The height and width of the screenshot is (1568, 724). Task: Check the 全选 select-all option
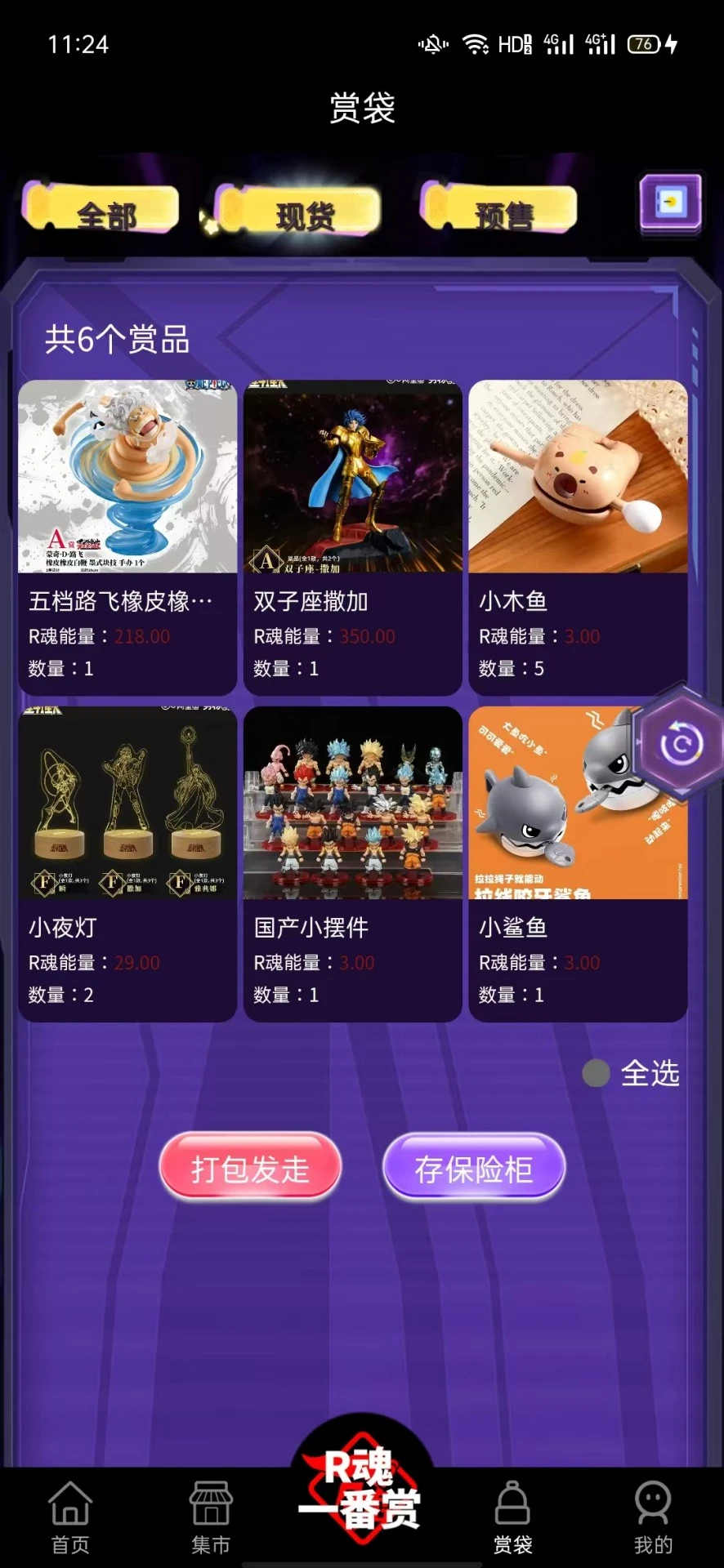(x=597, y=1072)
